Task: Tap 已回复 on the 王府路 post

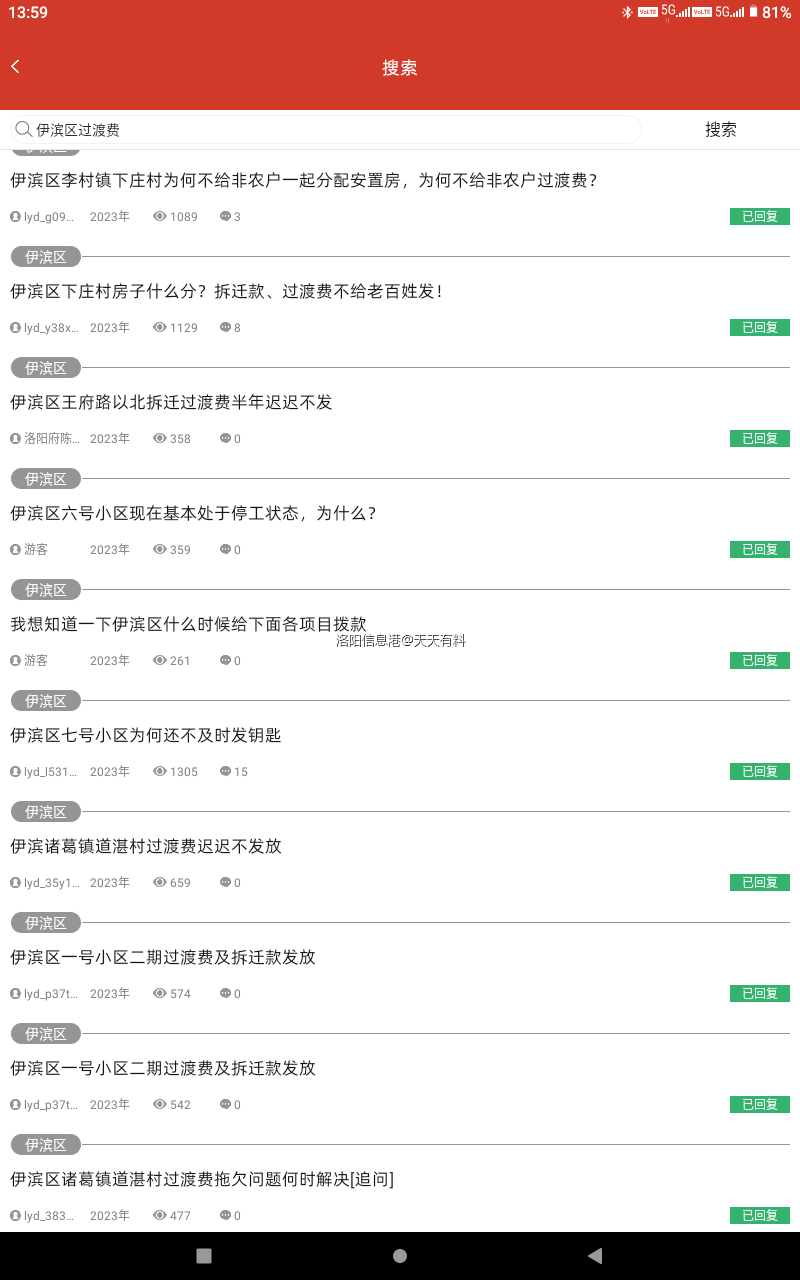Action: coord(759,438)
